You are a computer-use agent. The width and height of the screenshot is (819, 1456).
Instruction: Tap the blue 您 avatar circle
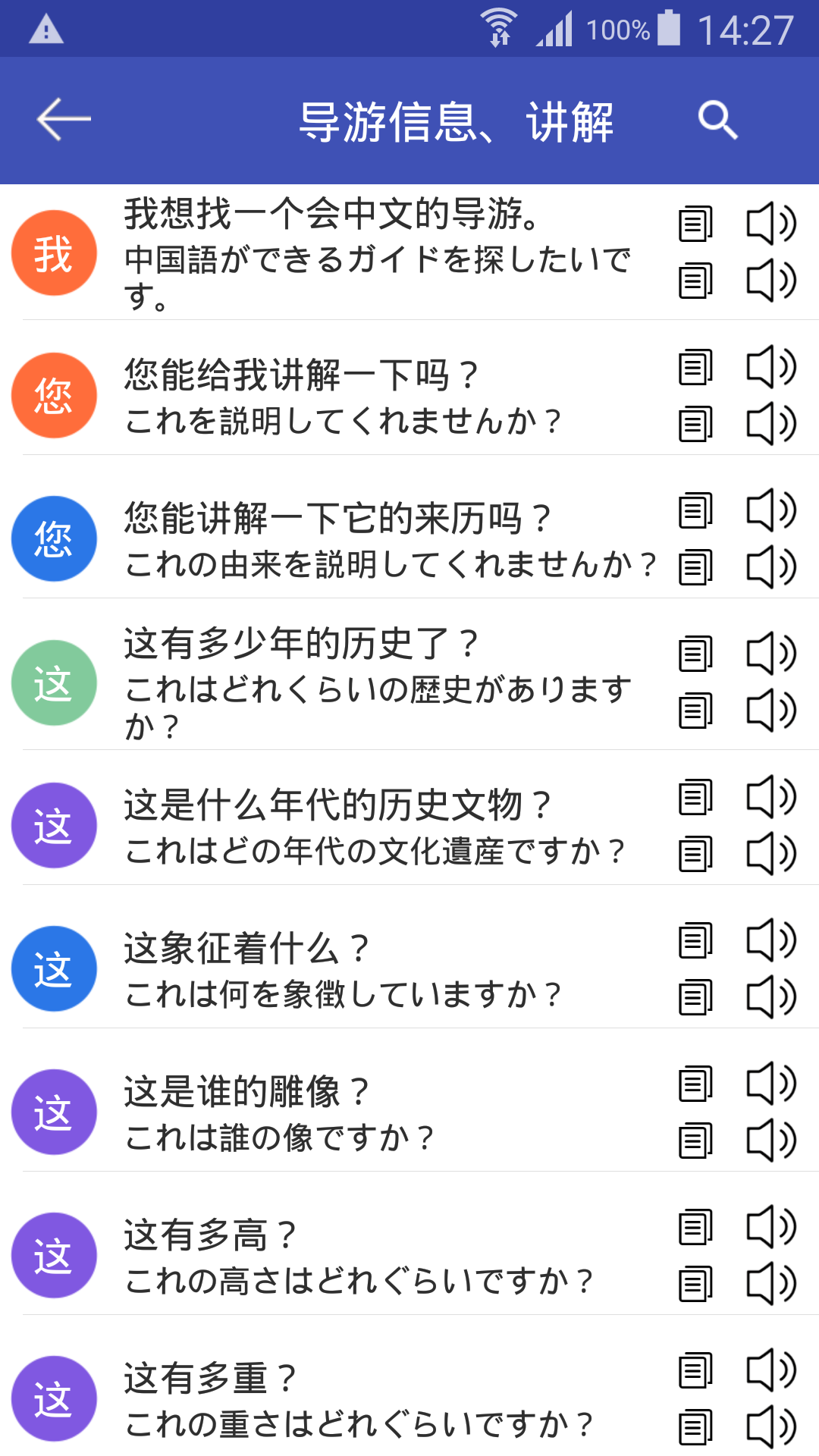click(54, 538)
